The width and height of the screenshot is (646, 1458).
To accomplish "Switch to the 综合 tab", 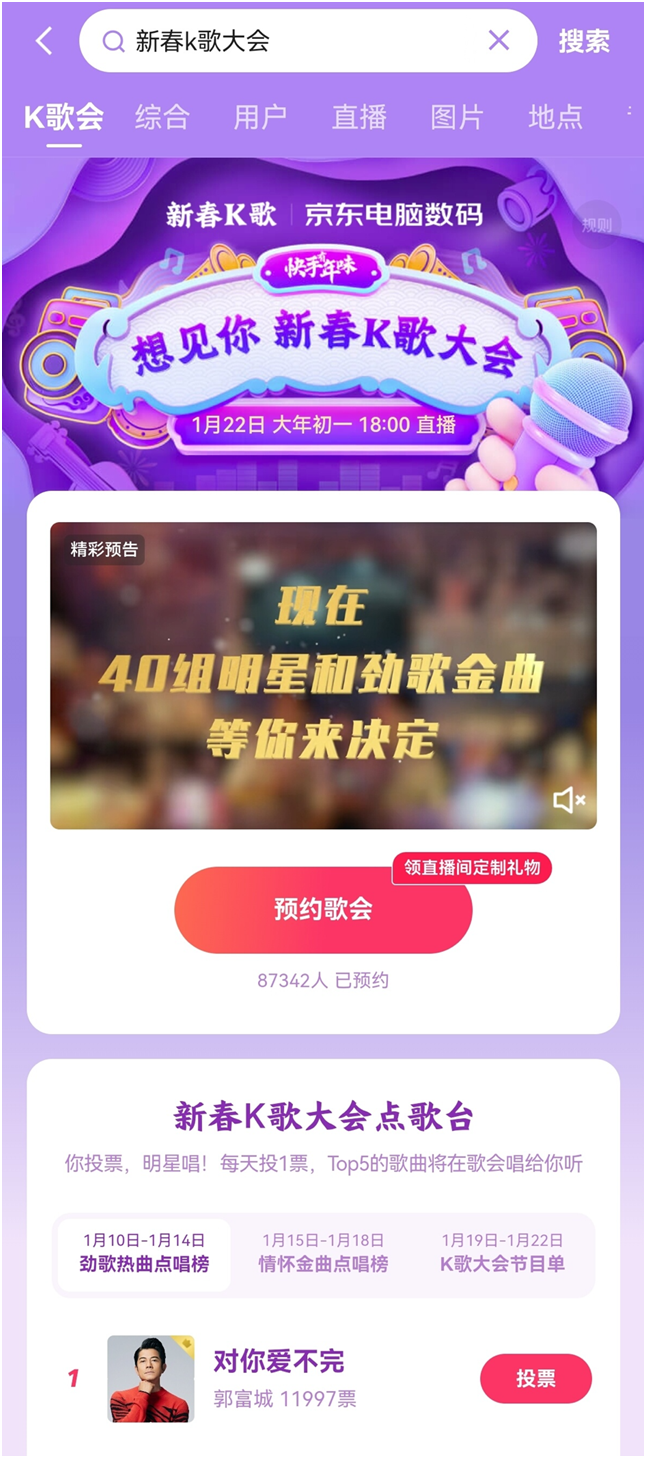I will [x=162, y=117].
